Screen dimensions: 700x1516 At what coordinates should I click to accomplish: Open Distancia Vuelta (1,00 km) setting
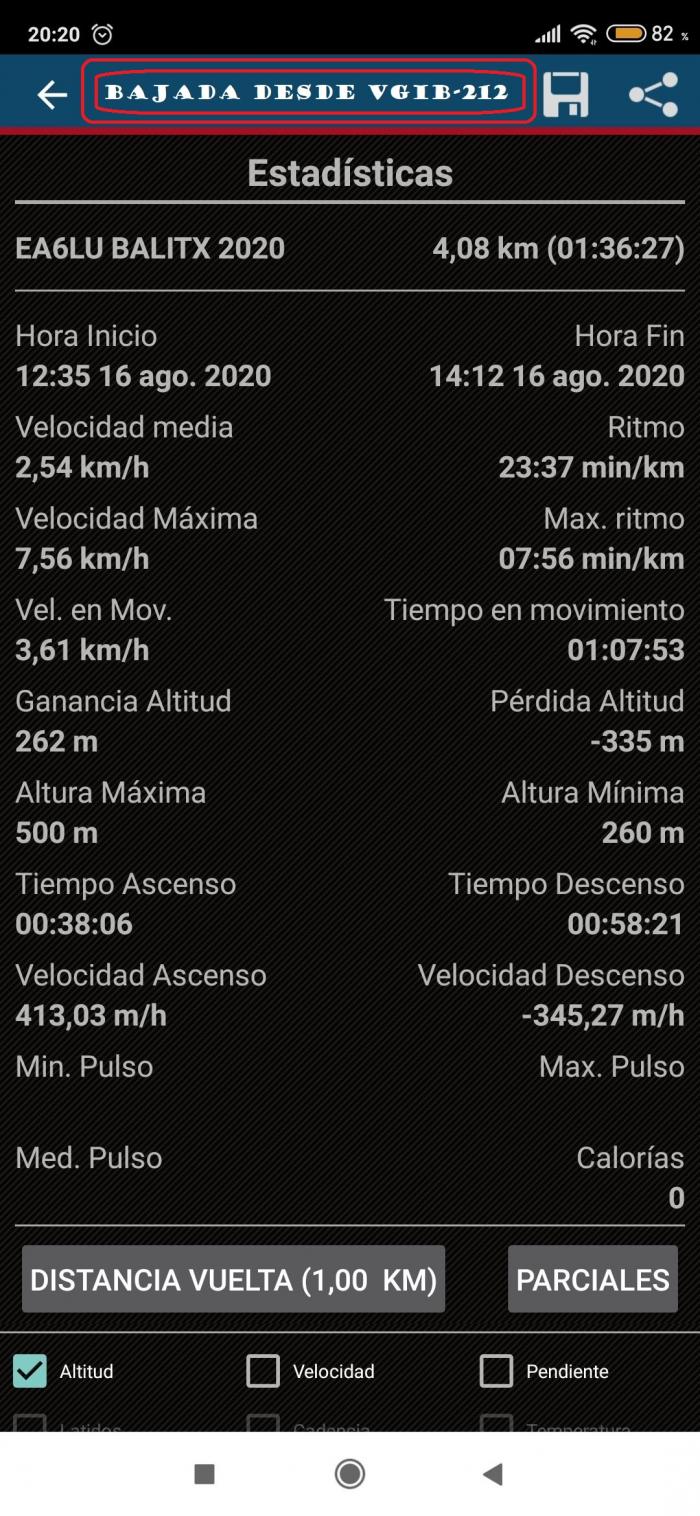pyautogui.click(x=234, y=1279)
